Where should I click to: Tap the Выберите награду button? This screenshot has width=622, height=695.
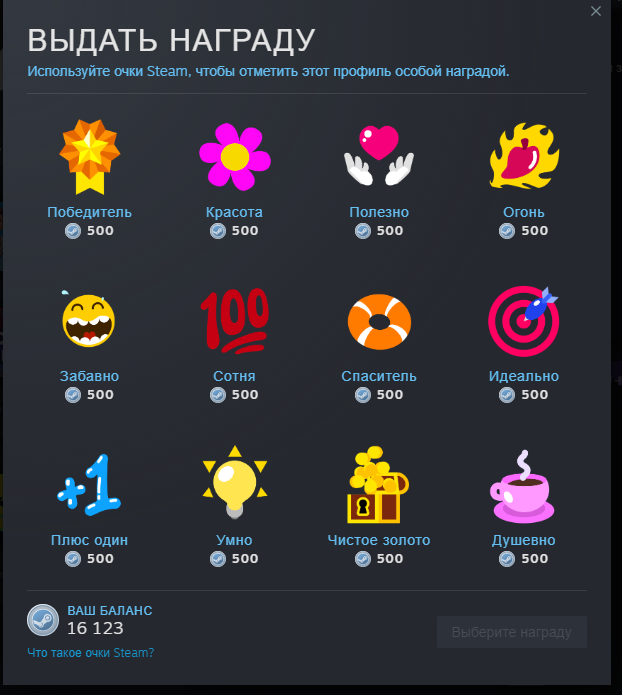[x=511, y=632]
